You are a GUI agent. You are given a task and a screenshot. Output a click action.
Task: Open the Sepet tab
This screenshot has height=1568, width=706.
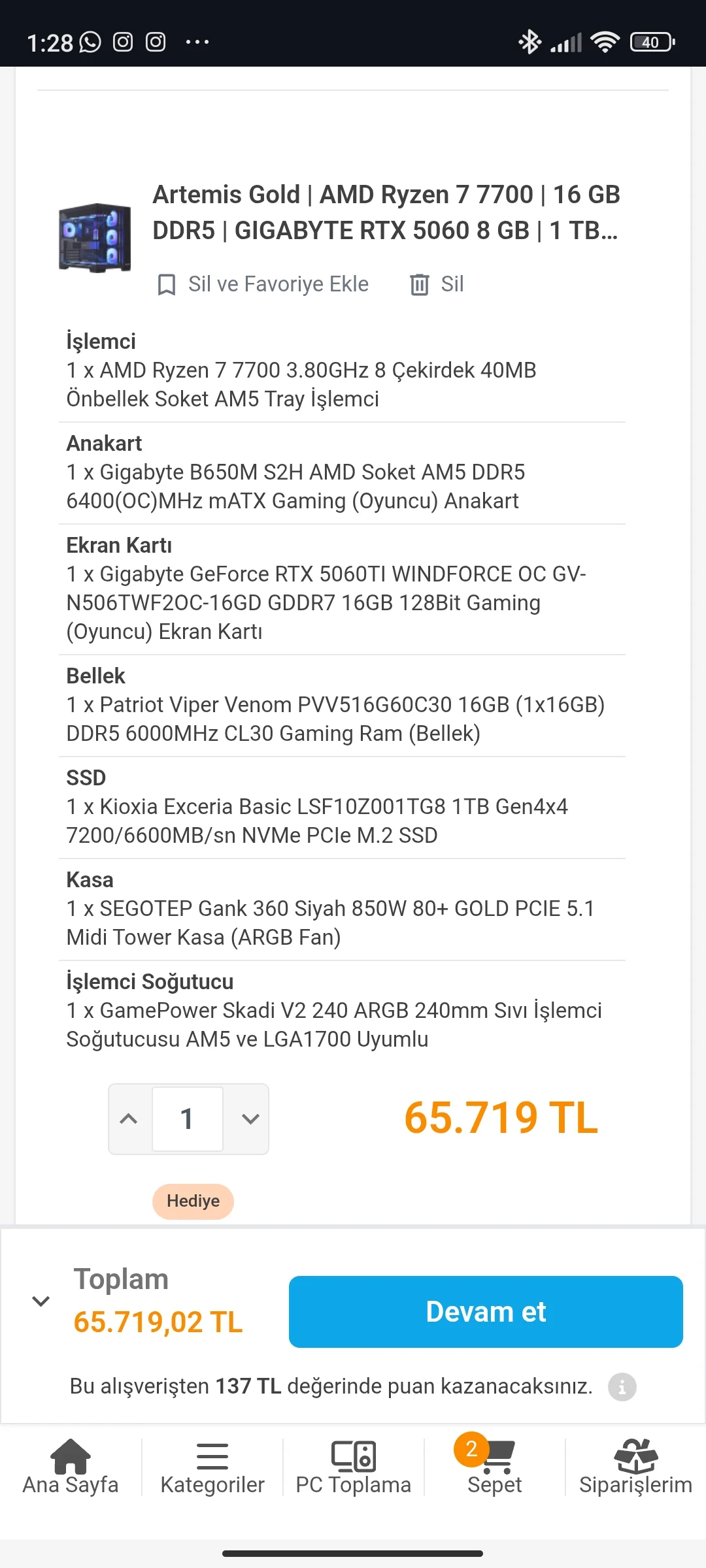click(495, 1467)
